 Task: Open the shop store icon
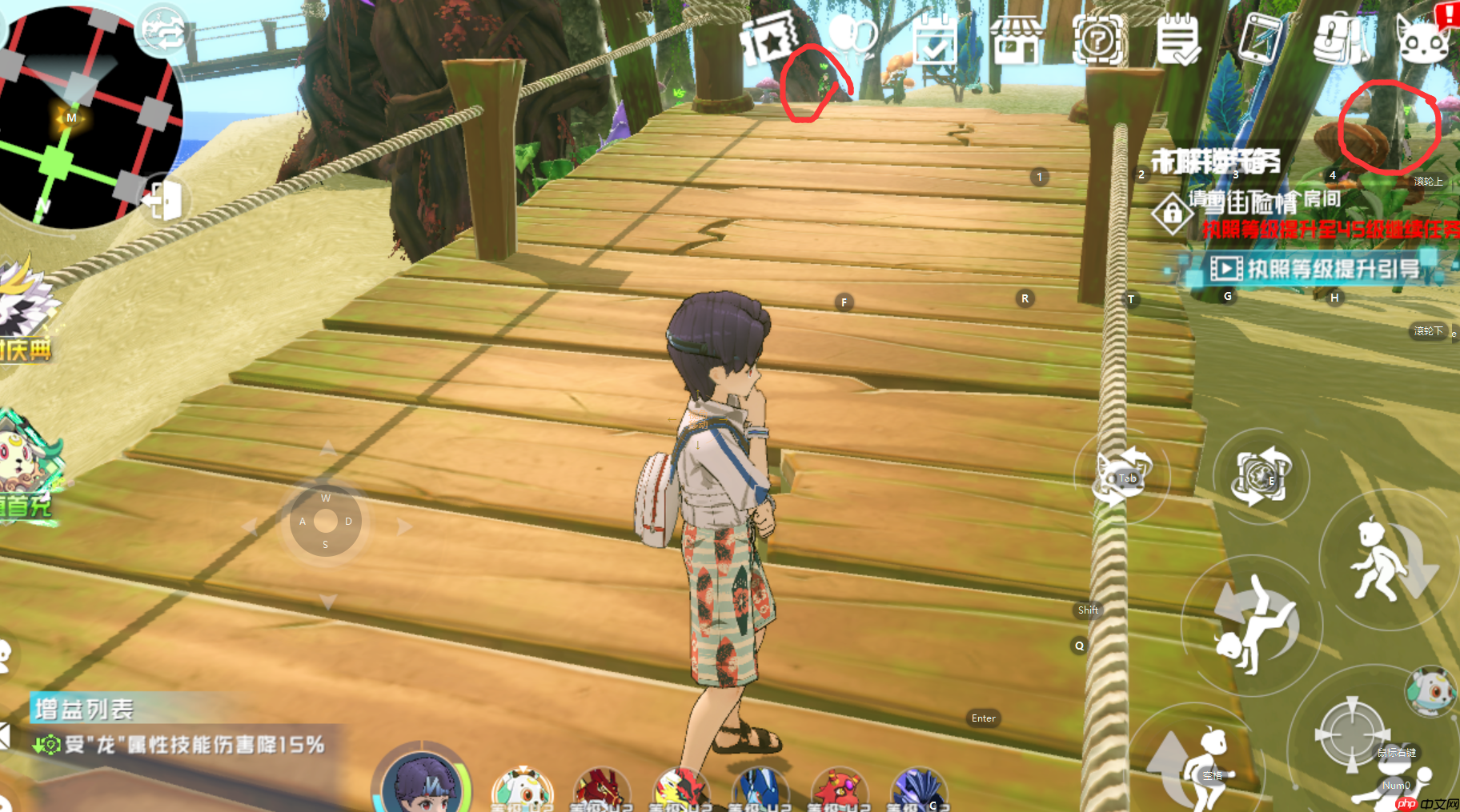[1016, 38]
